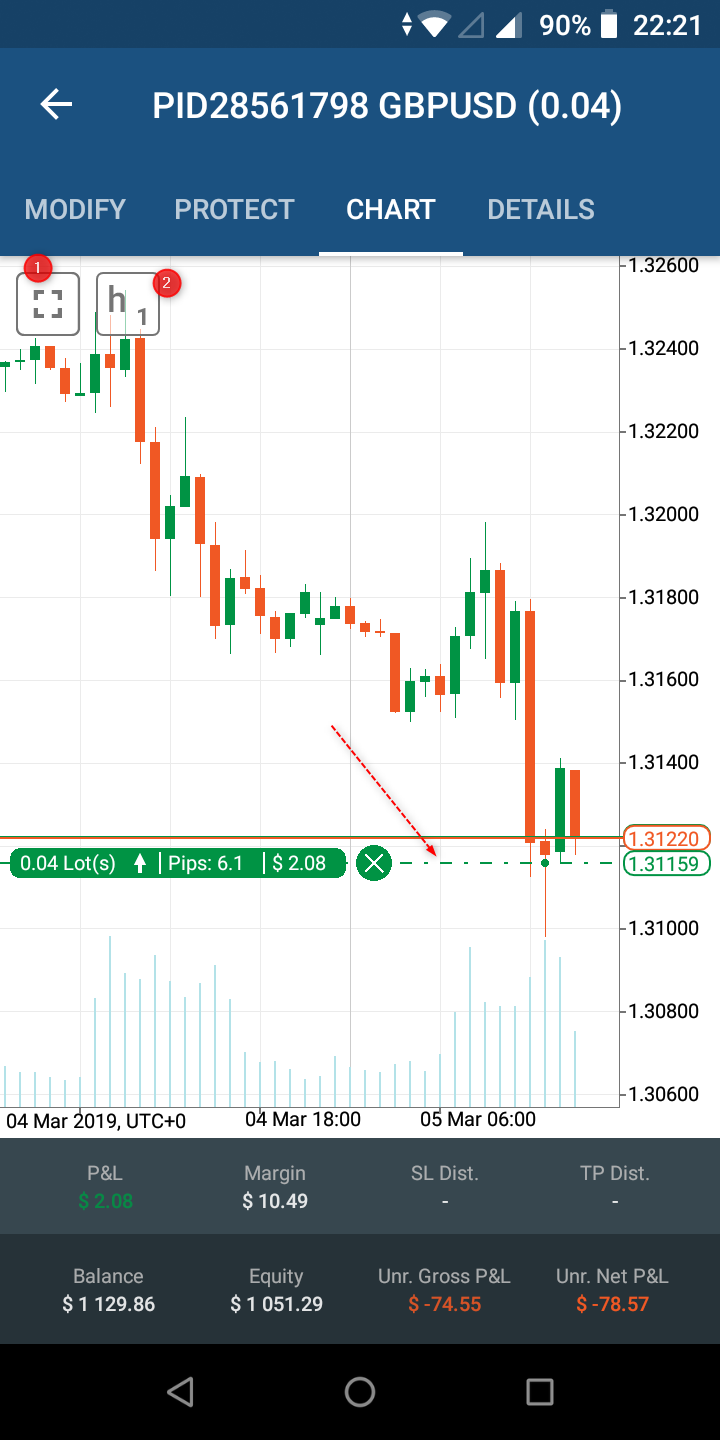
Task: Change the h1 chart timeframe
Action: pyautogui.click(x=128, y=303)
